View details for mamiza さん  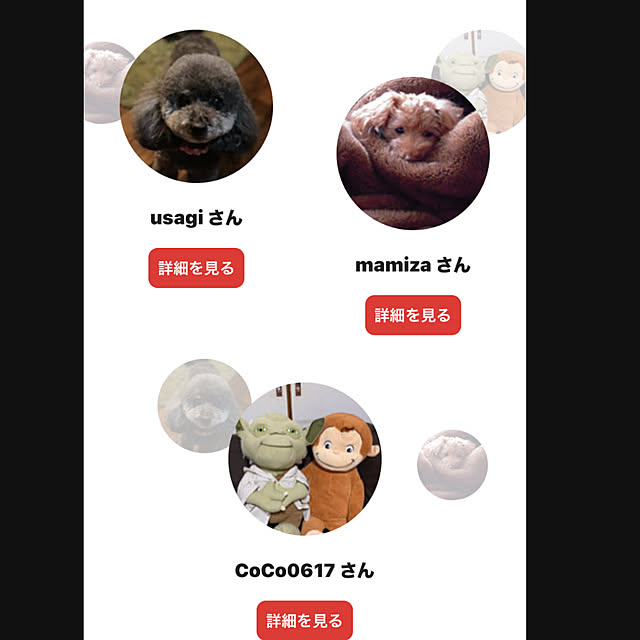pos(412,315)
